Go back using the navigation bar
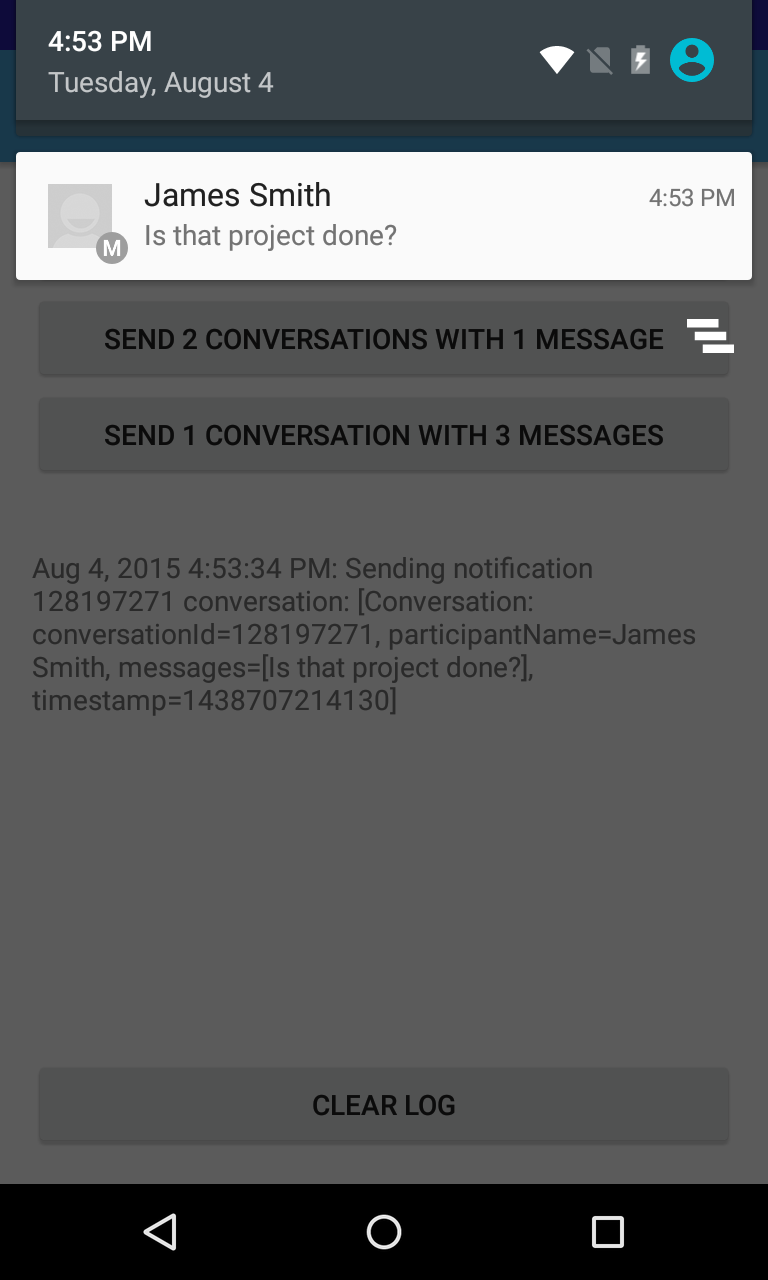Viewport: 768px width, 1280px height. [160, 1232]
